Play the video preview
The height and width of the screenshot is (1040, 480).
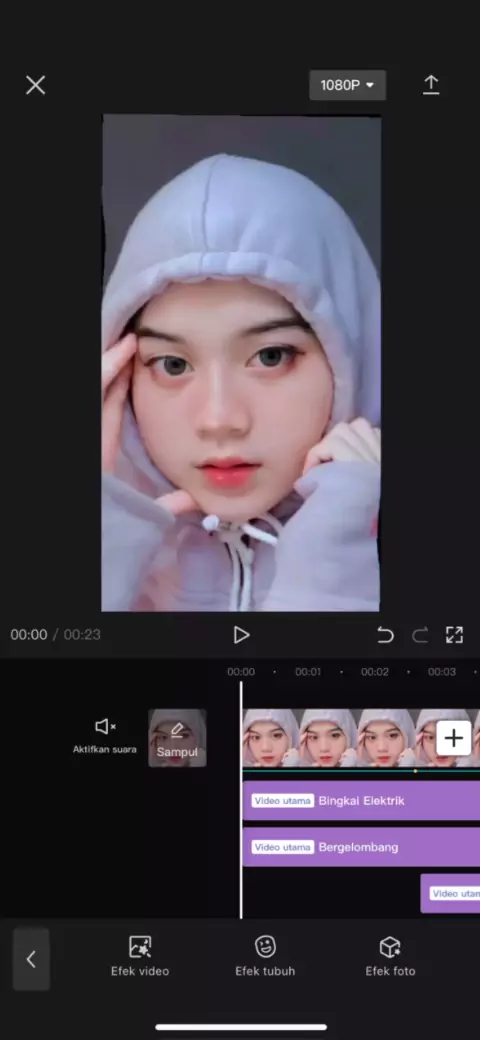pyautogui.click(x=241, y=635)
